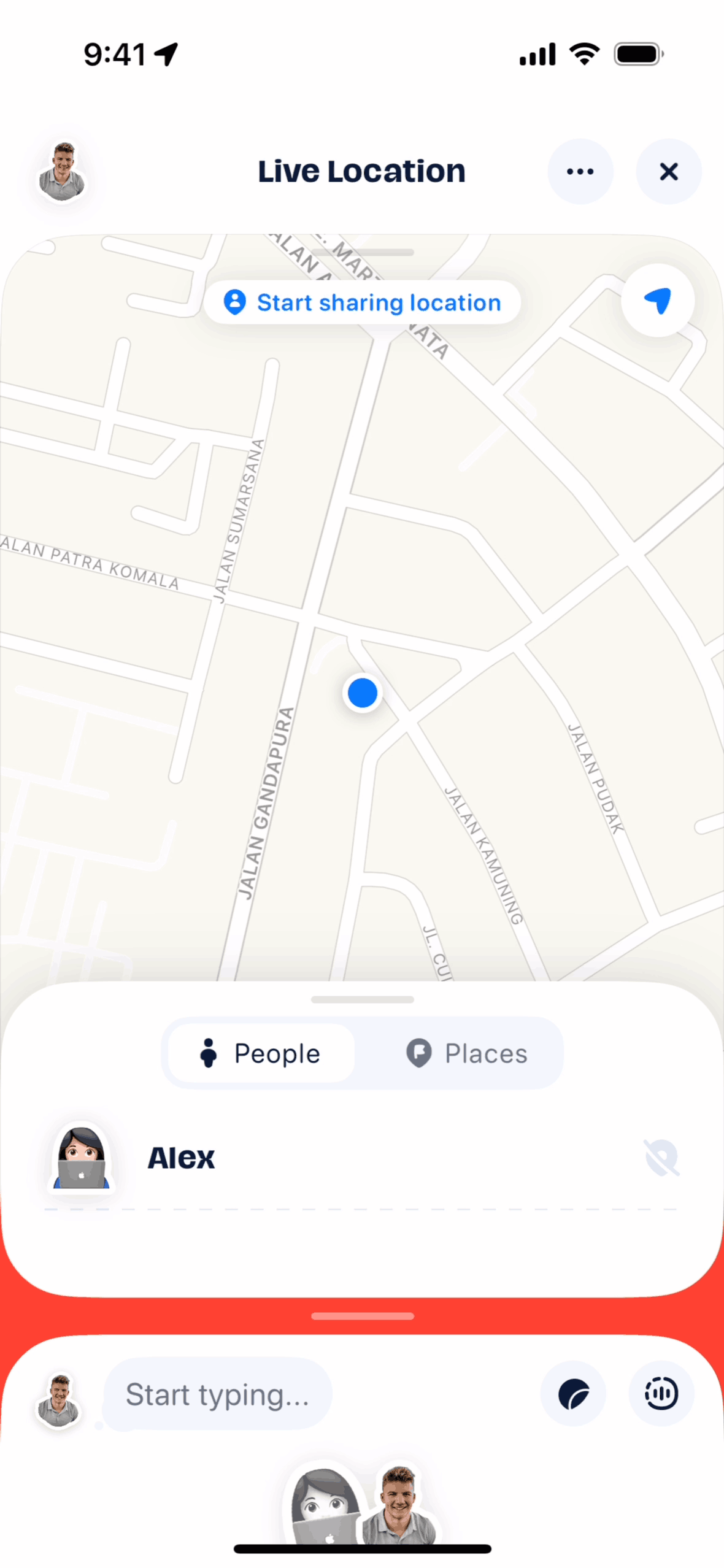Image resolution: width=724 pixels, height=1568 pixels.
Task: Open Alex's entry in the people list
Action: pyautogui.click(x=182, y=1158)
